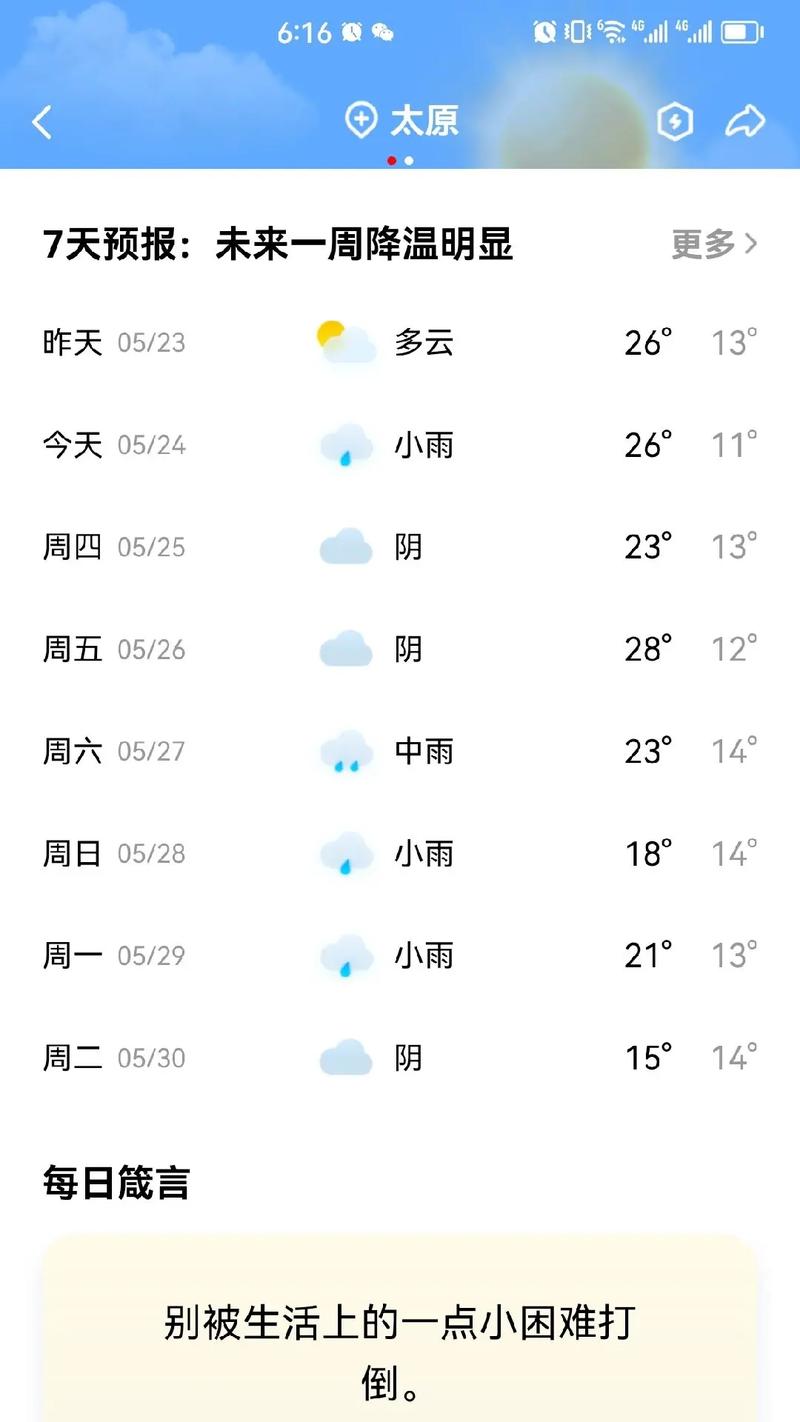Select the 周四 05/25 forecast row
This screenshot has height=1422, width=800.
click(x=400, y=547)
